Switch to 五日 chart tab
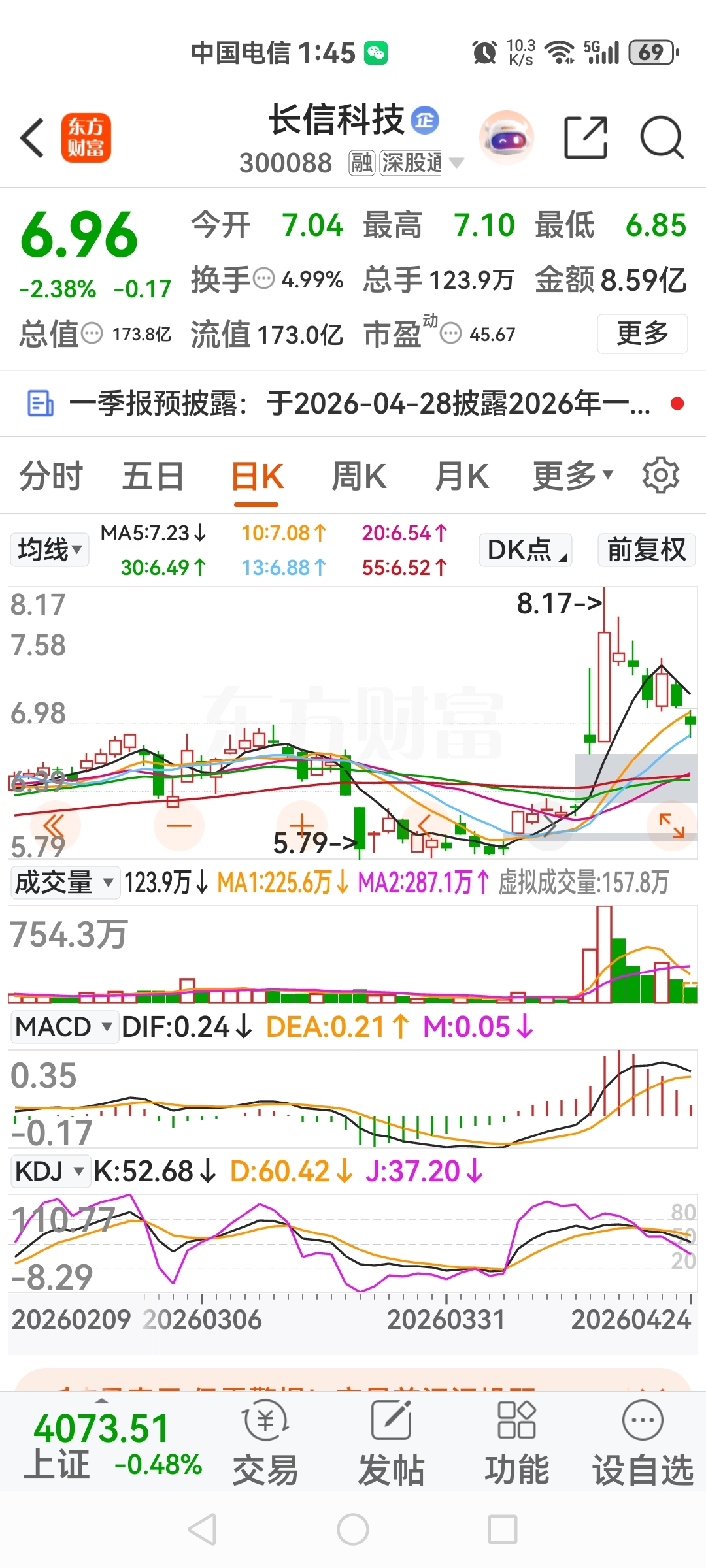 (153, 476)
